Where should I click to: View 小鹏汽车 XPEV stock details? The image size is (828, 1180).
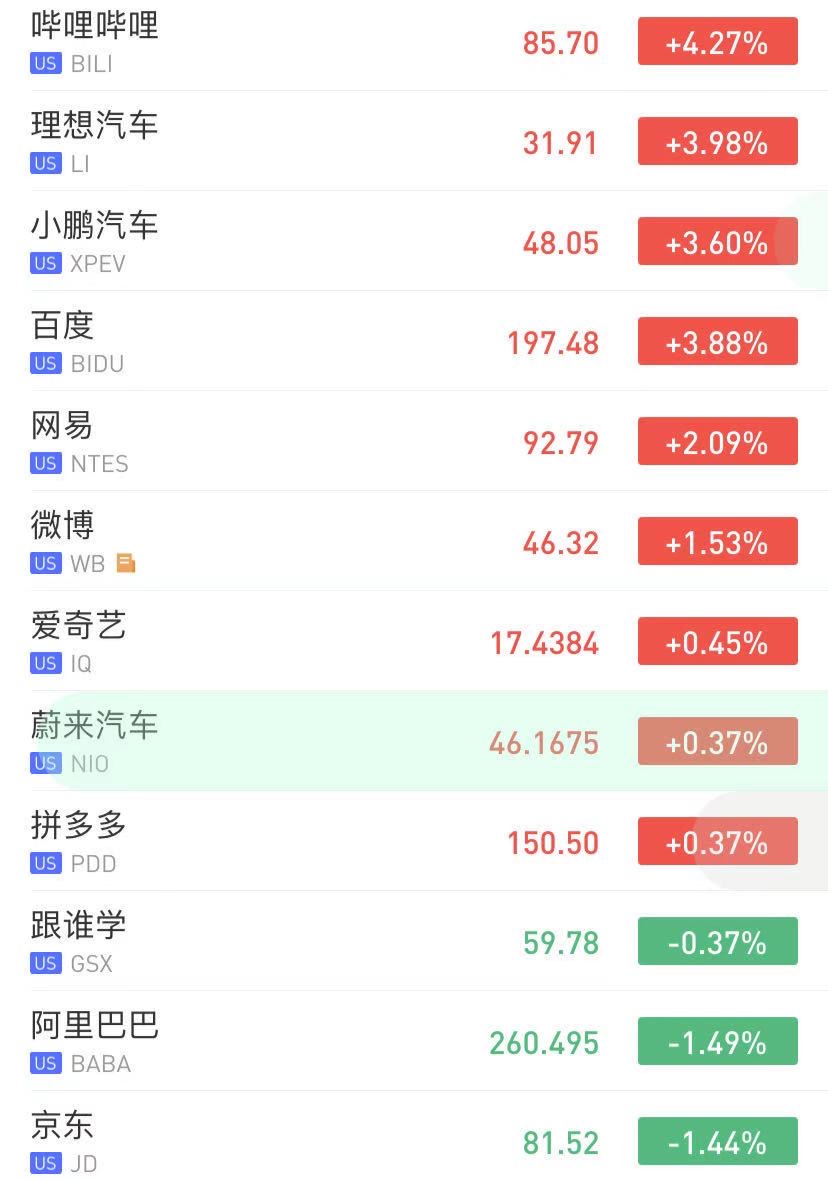click(300, 242)
